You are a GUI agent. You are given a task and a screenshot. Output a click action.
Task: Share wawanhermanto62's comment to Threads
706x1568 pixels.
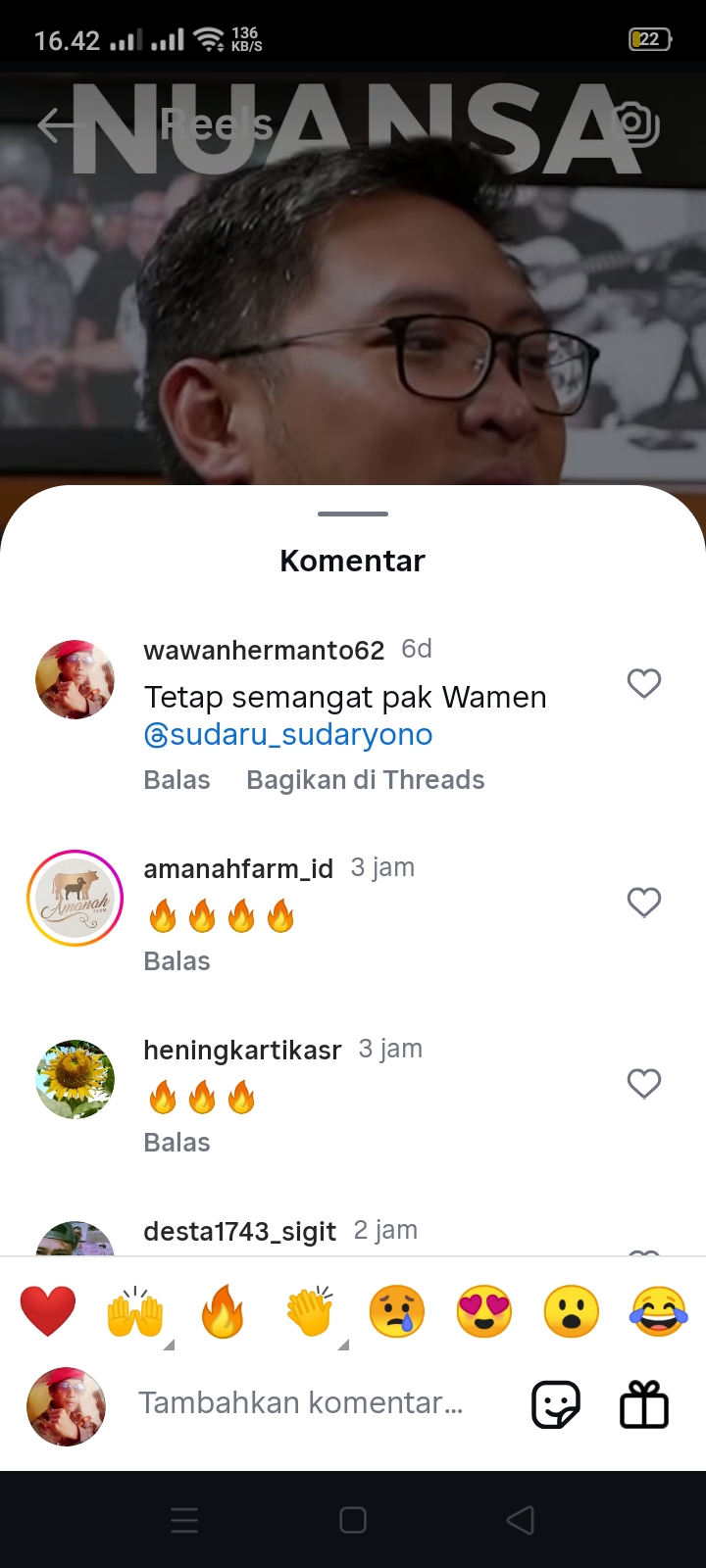pos(366,780)
